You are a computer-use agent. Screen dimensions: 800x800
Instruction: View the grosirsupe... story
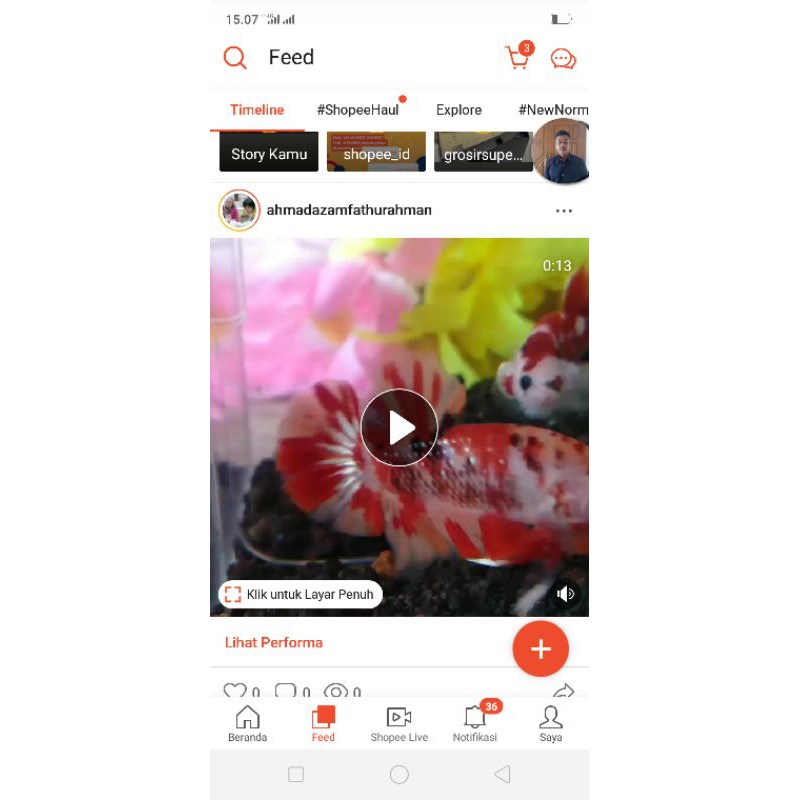coord(483,153)
